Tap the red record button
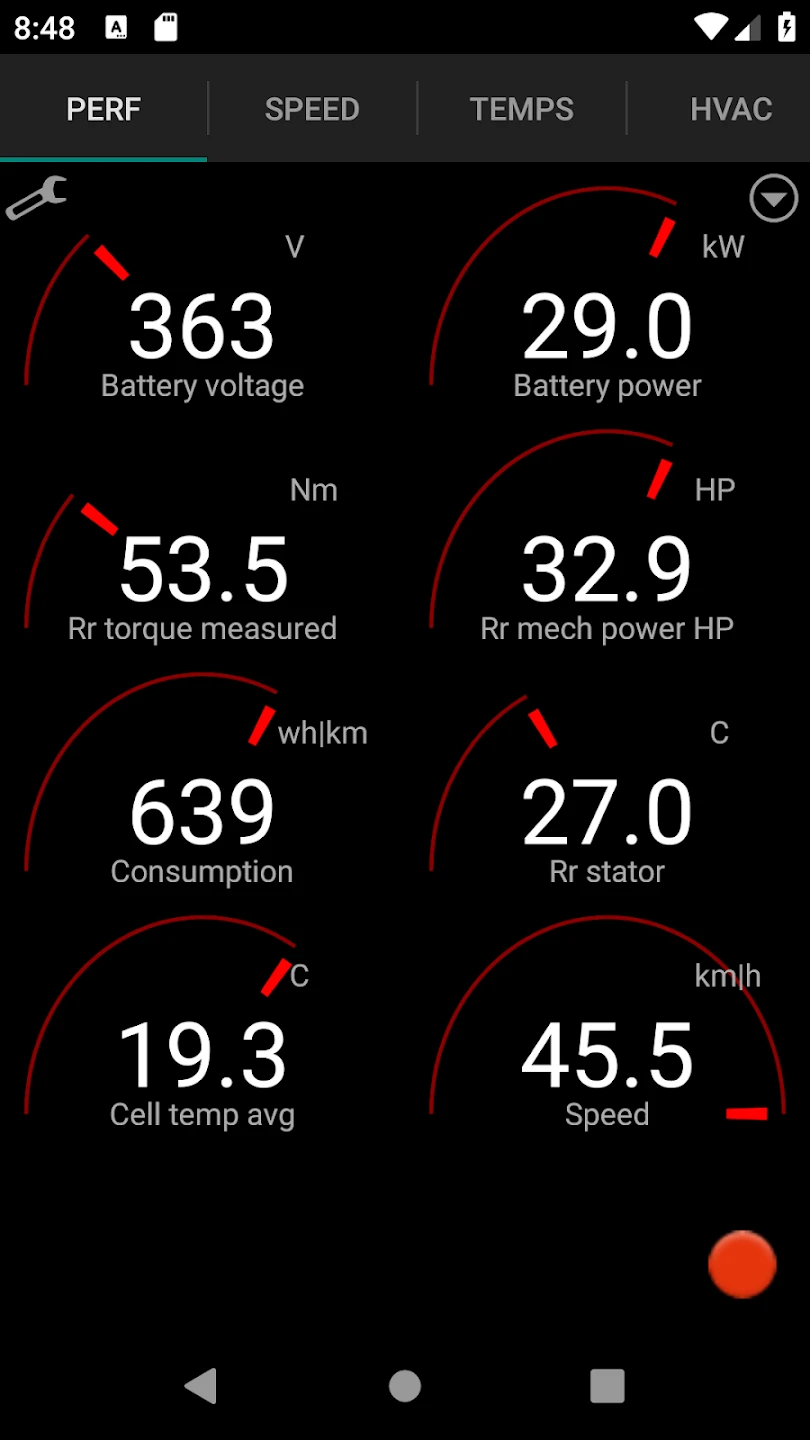Screen dimensions: 810x1440 pyautogui.click(x=741, y=1264)
